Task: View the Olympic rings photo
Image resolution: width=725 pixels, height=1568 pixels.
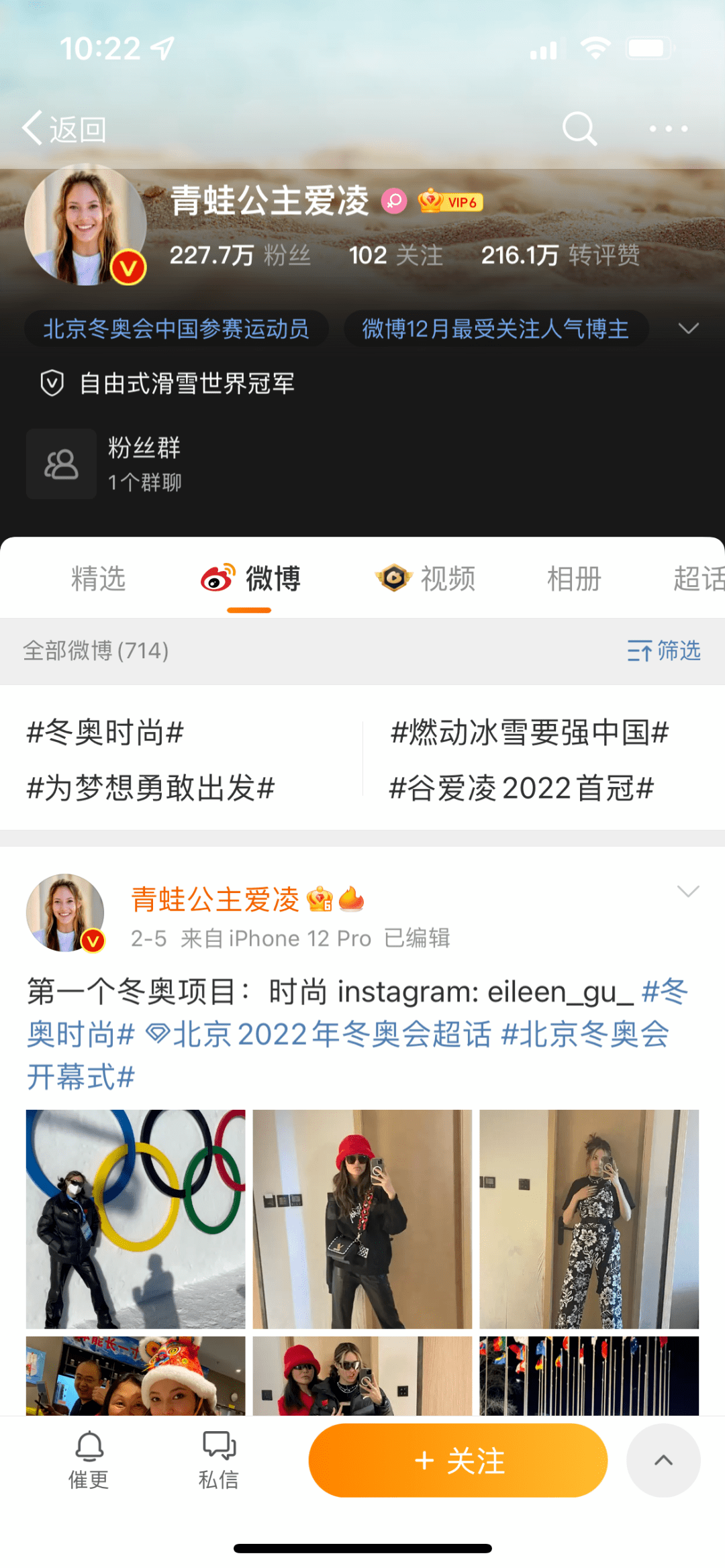Action: (x=136, y=1218)
